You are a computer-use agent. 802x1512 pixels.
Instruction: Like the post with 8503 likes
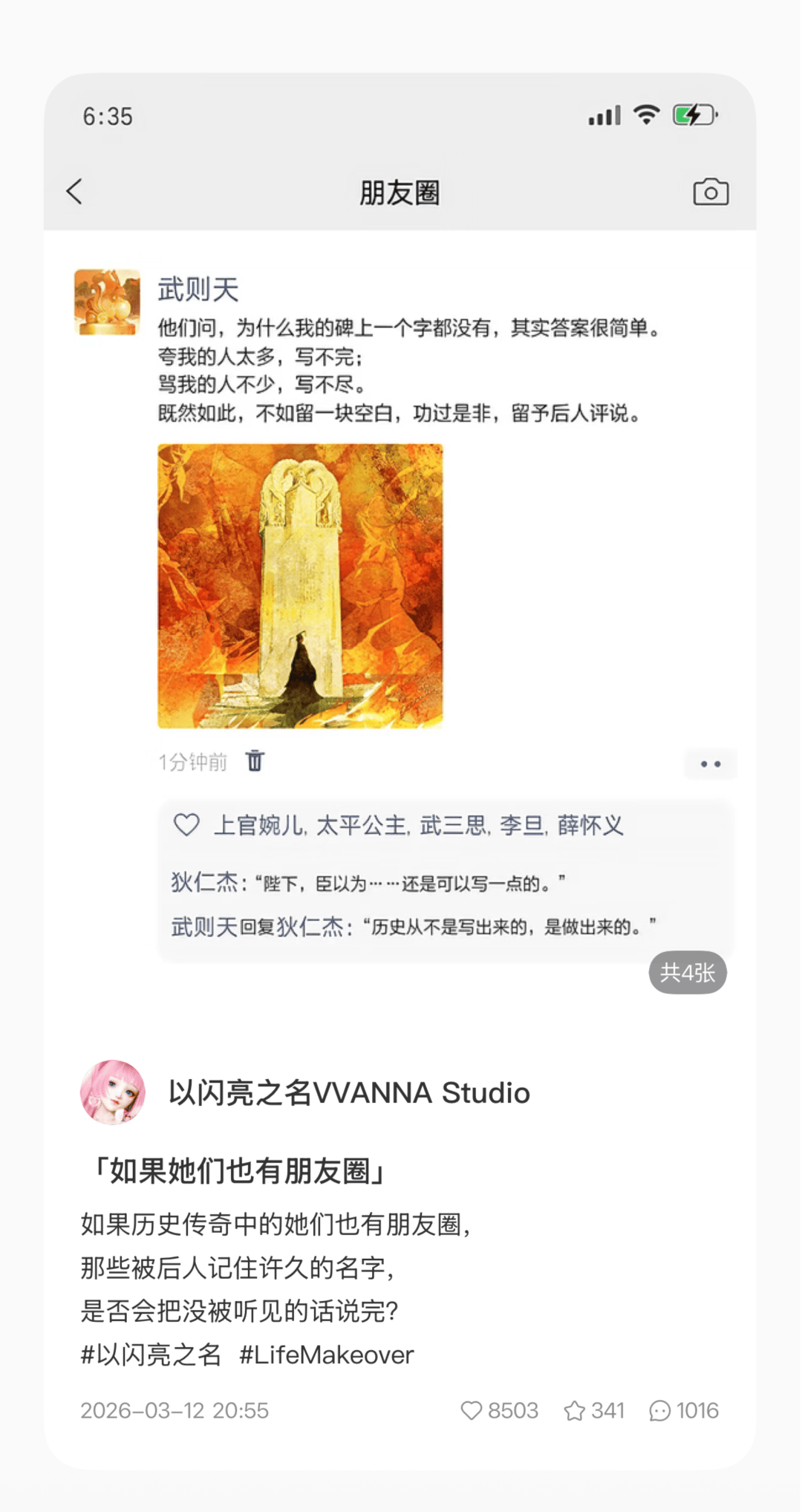pos(472,1410)
